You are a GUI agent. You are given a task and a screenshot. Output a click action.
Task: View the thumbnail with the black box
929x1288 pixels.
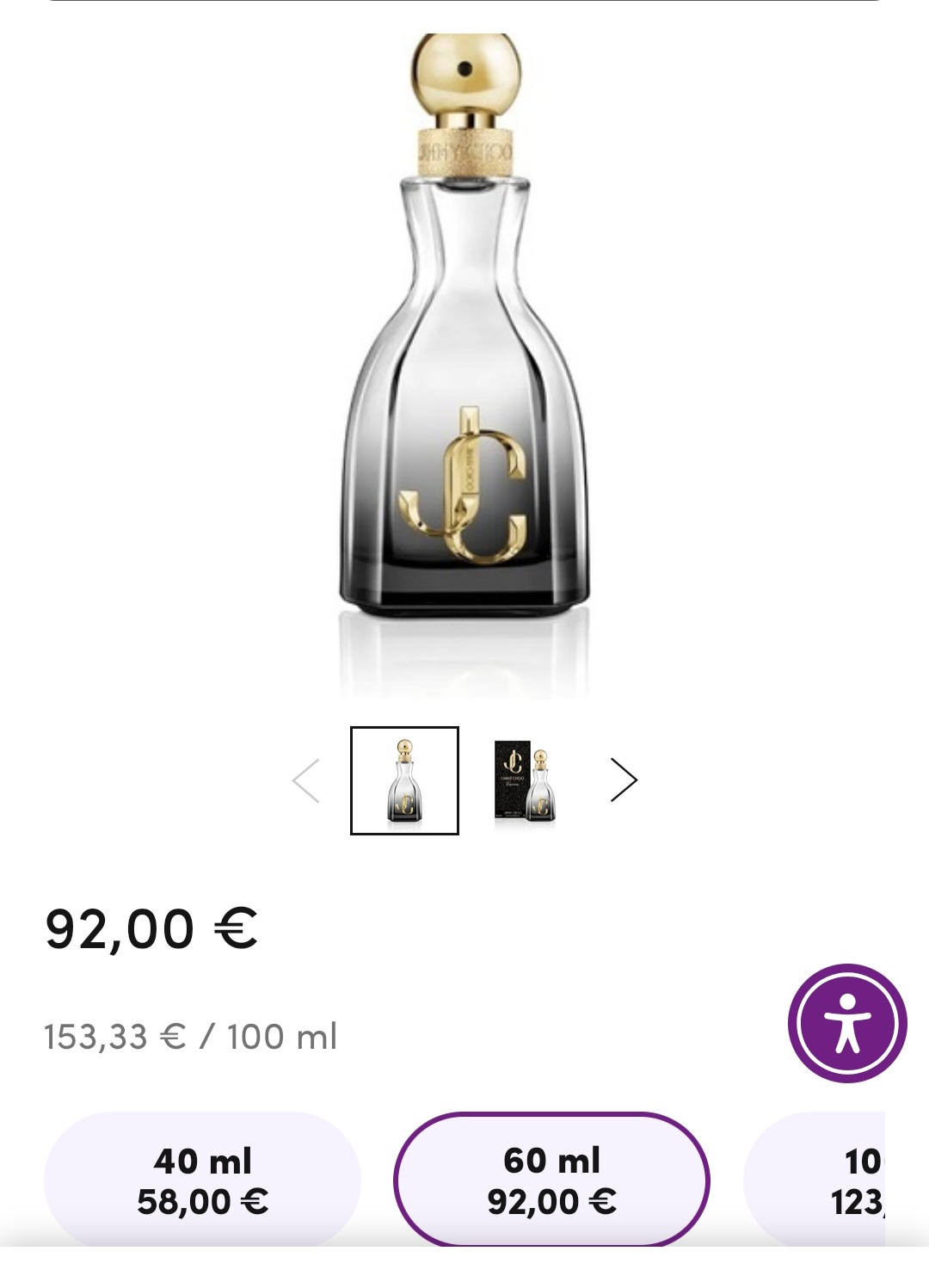point(524,780)
